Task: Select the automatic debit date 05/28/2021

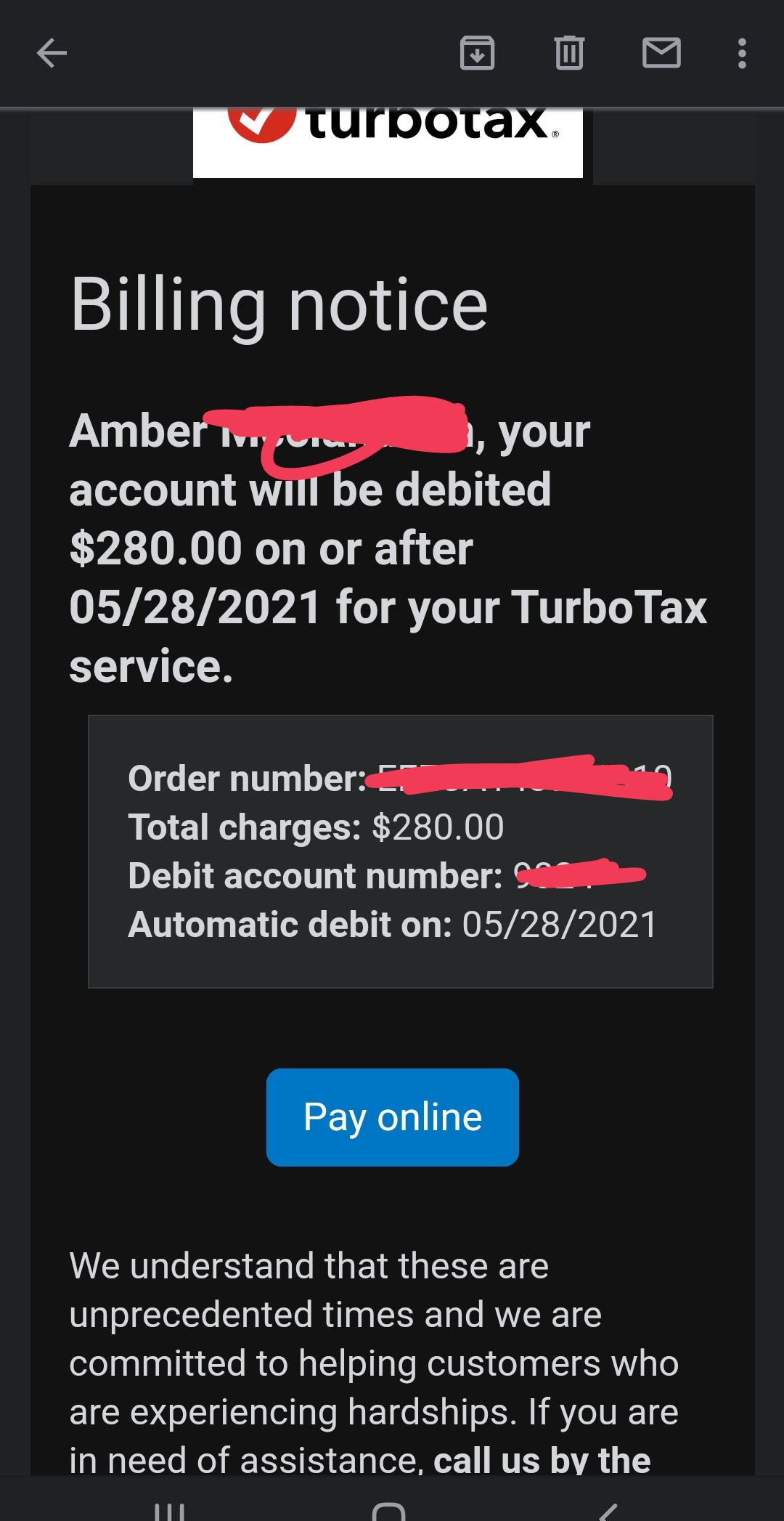Action: (559, 923)
